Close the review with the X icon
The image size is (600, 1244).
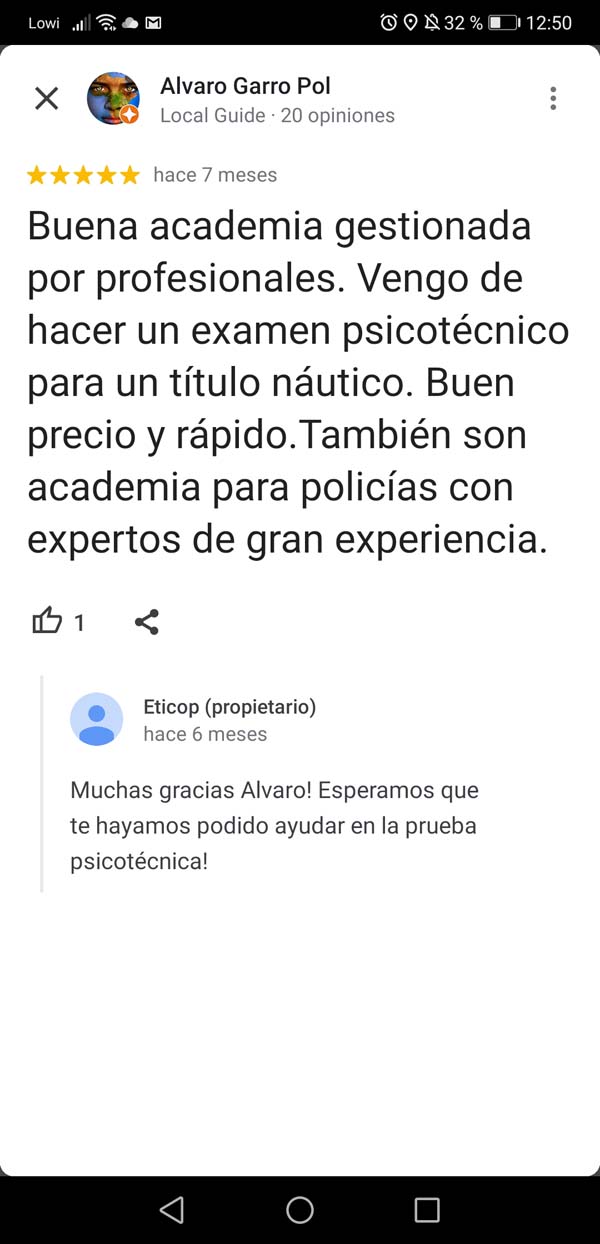(x=47, y=98)
